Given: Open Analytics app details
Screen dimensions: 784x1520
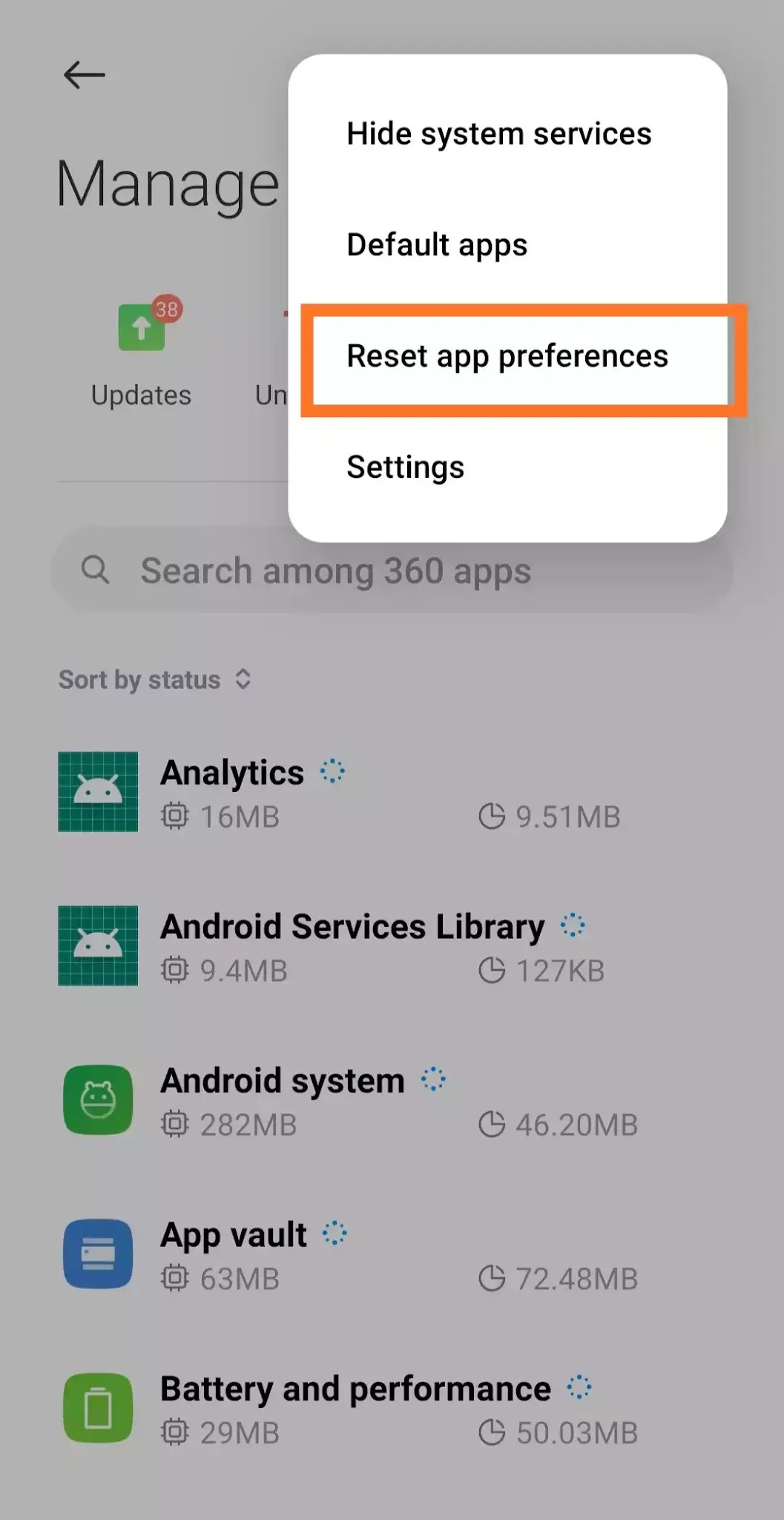Looking at the screenshot, I should (x=392, y=792).
